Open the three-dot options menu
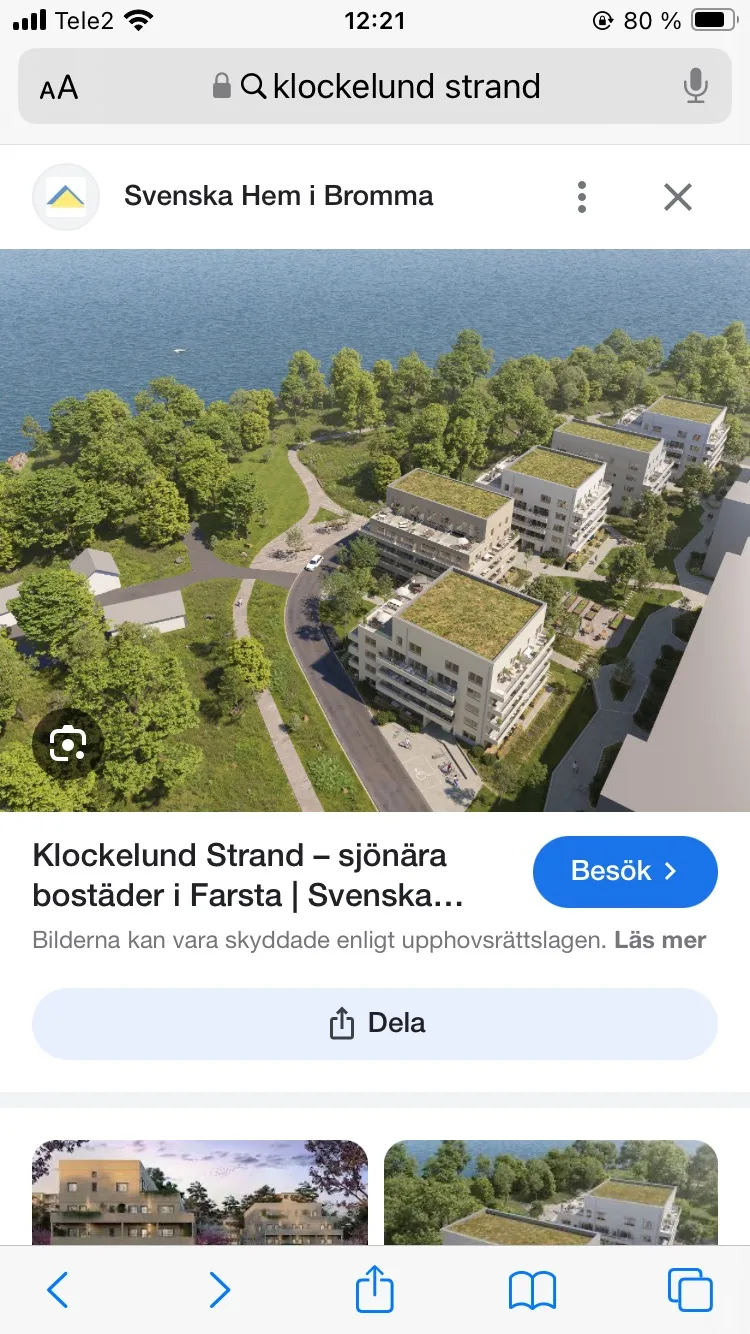Screen dimensions: 750x1334 tap(581, 196)
